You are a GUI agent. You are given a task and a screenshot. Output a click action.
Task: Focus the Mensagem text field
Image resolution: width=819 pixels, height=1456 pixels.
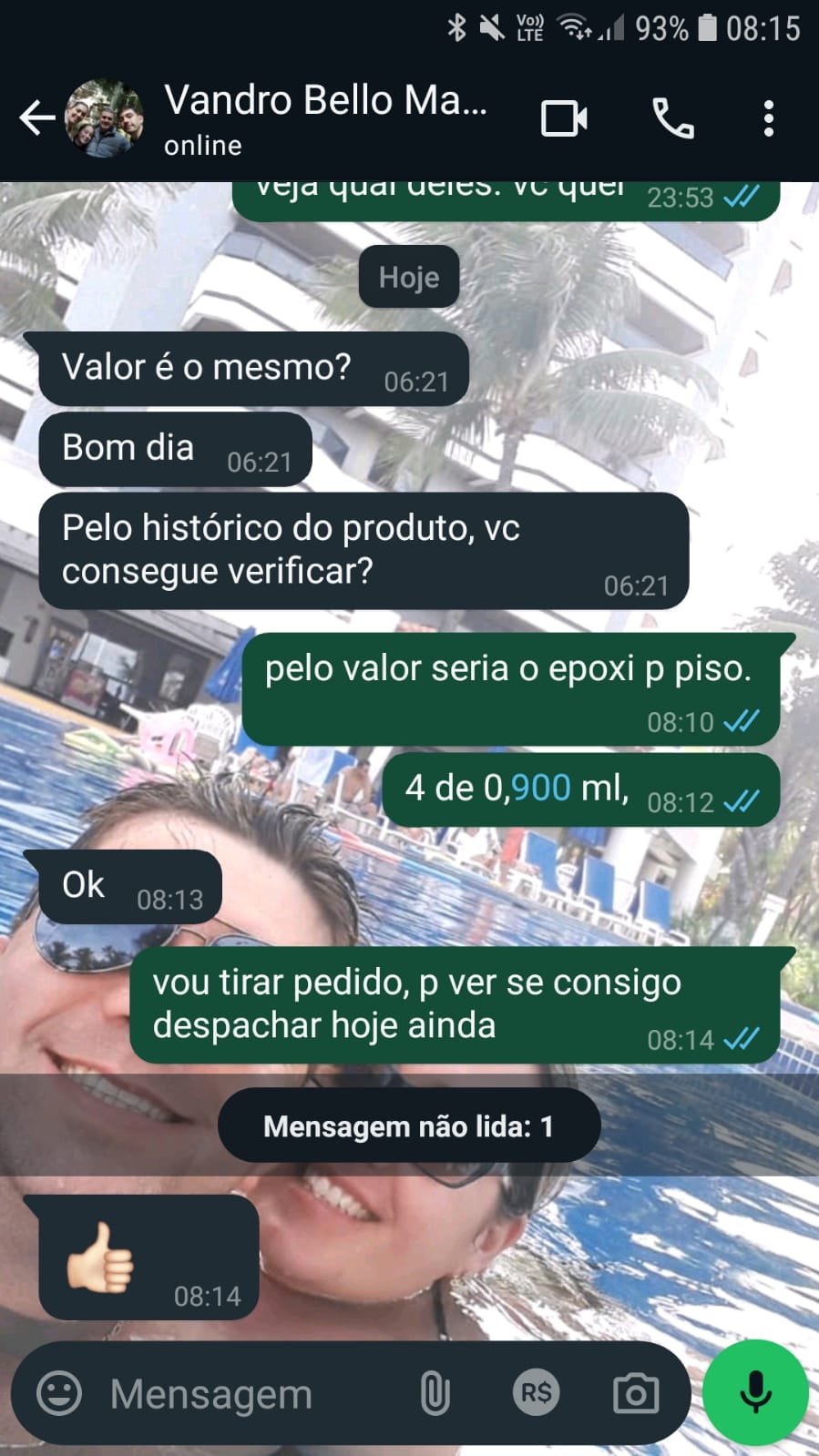246,1394
